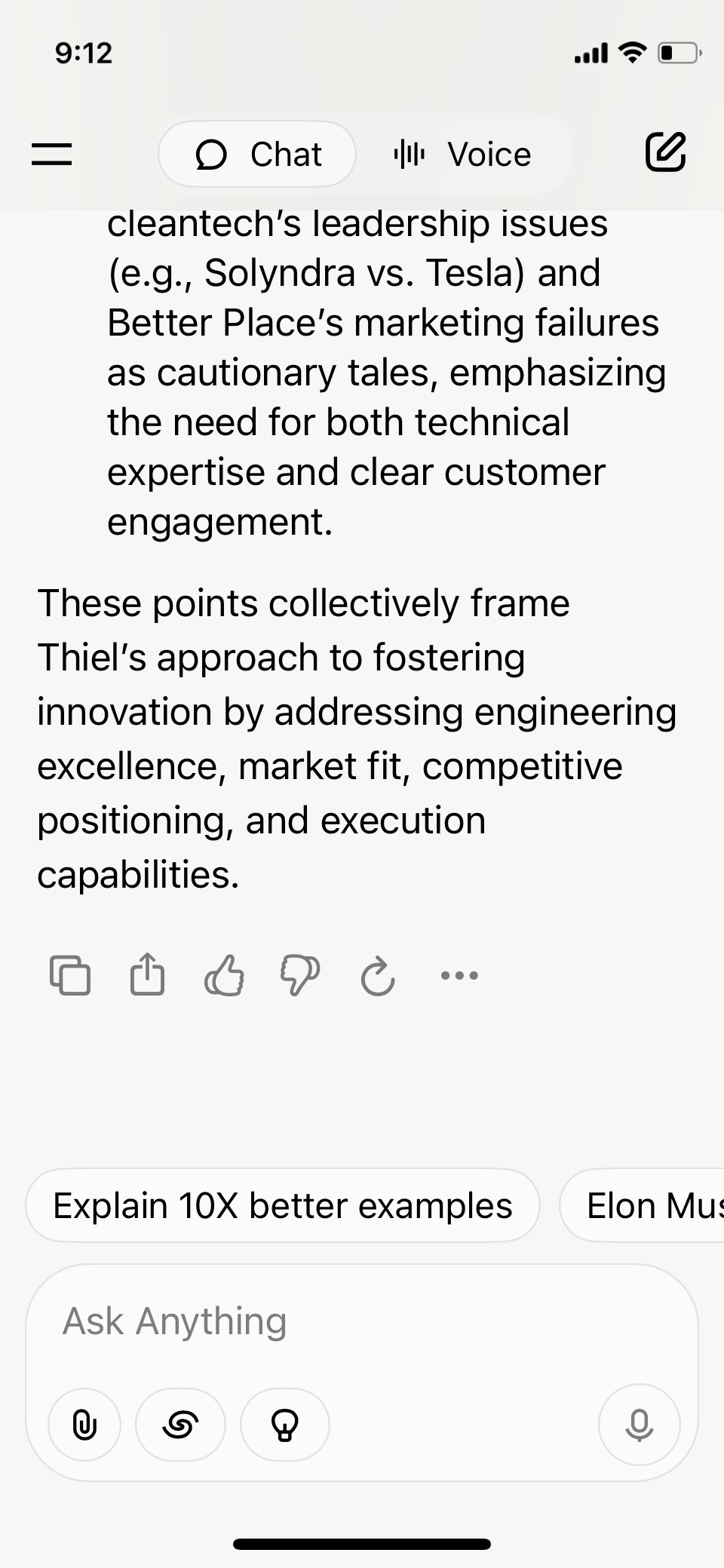Regenerate the response
Screen dimensions: 724x1568
[x=377, y=977]
